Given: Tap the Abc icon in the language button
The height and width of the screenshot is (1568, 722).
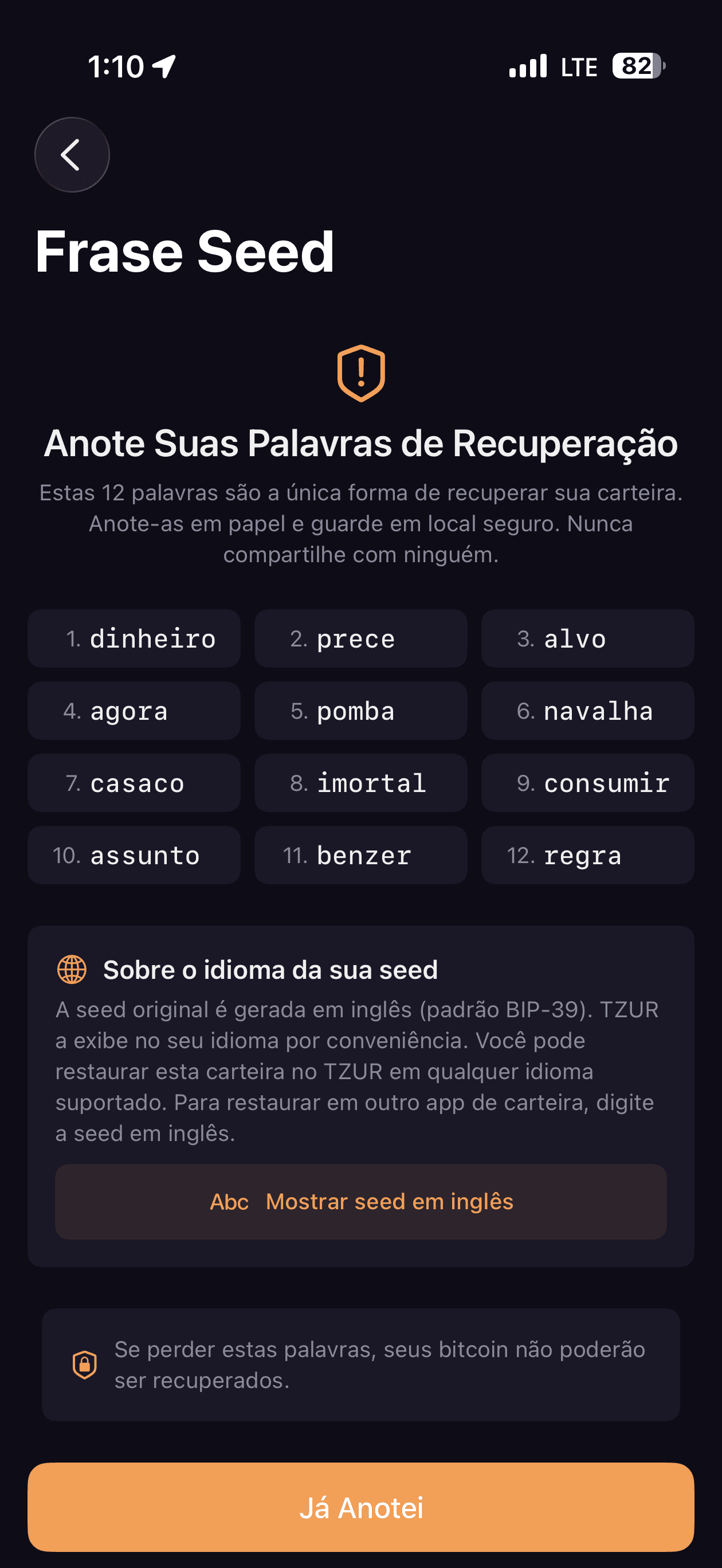Looking at the screenshot, I should [229, 1201].
